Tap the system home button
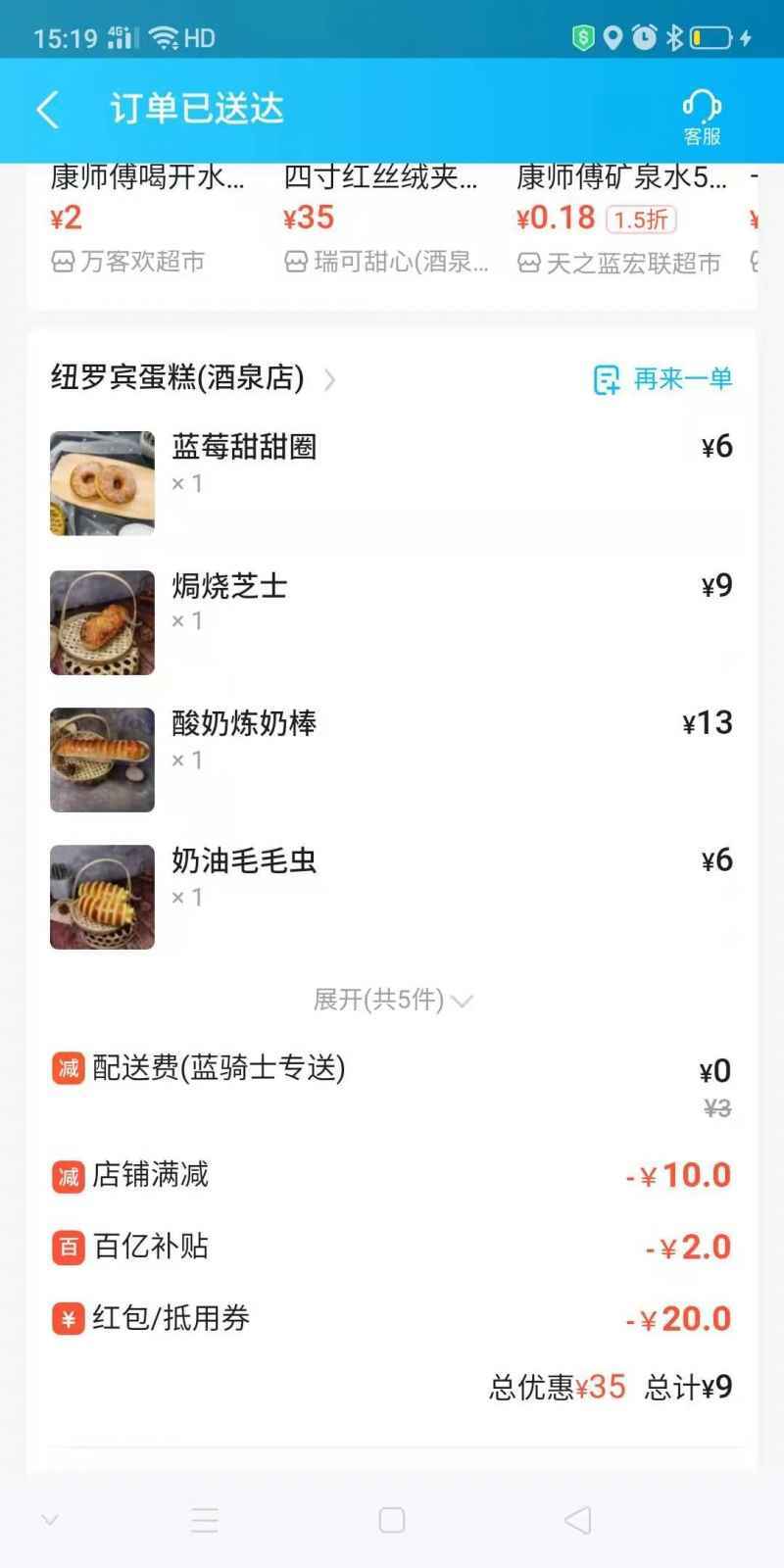 tap(392, 1520)
